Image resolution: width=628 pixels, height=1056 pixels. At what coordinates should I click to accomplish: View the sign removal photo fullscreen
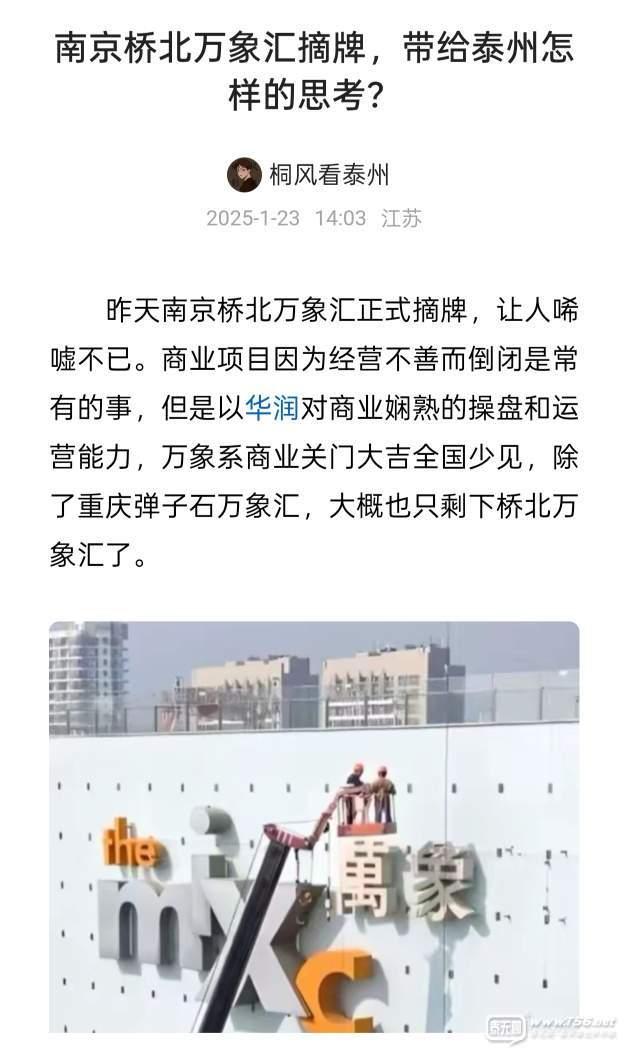(314, 826)
